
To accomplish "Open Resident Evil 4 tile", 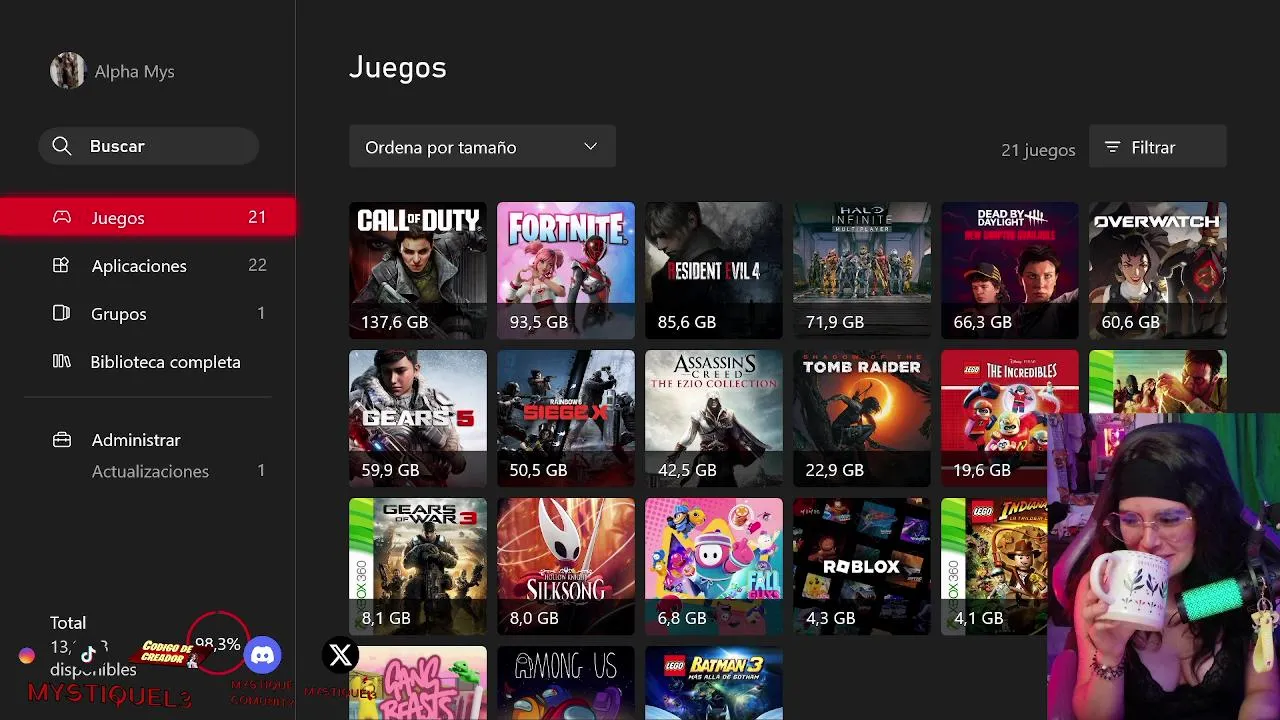I will [713, 270].
